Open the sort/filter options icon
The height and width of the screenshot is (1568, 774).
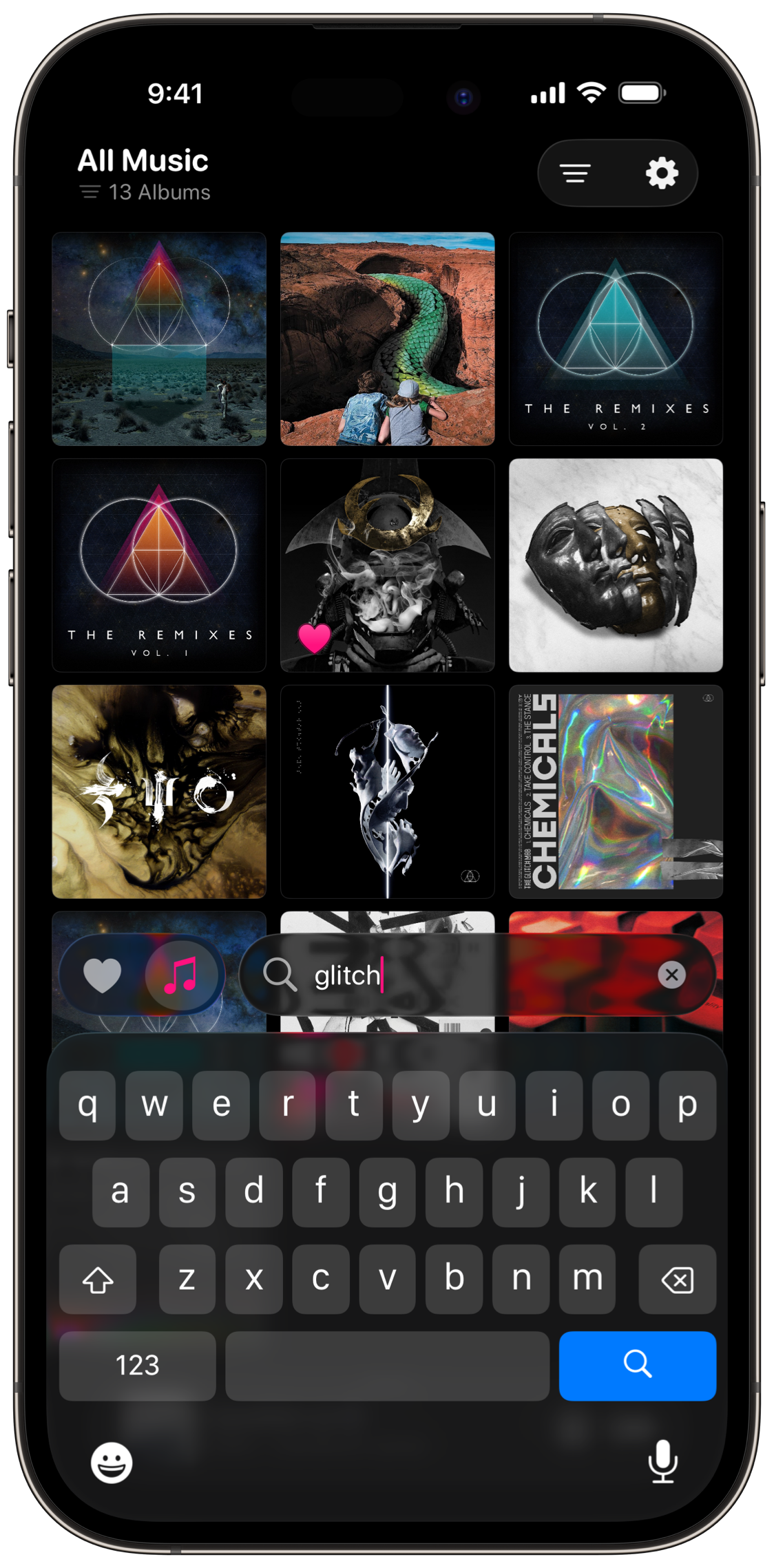575,173
